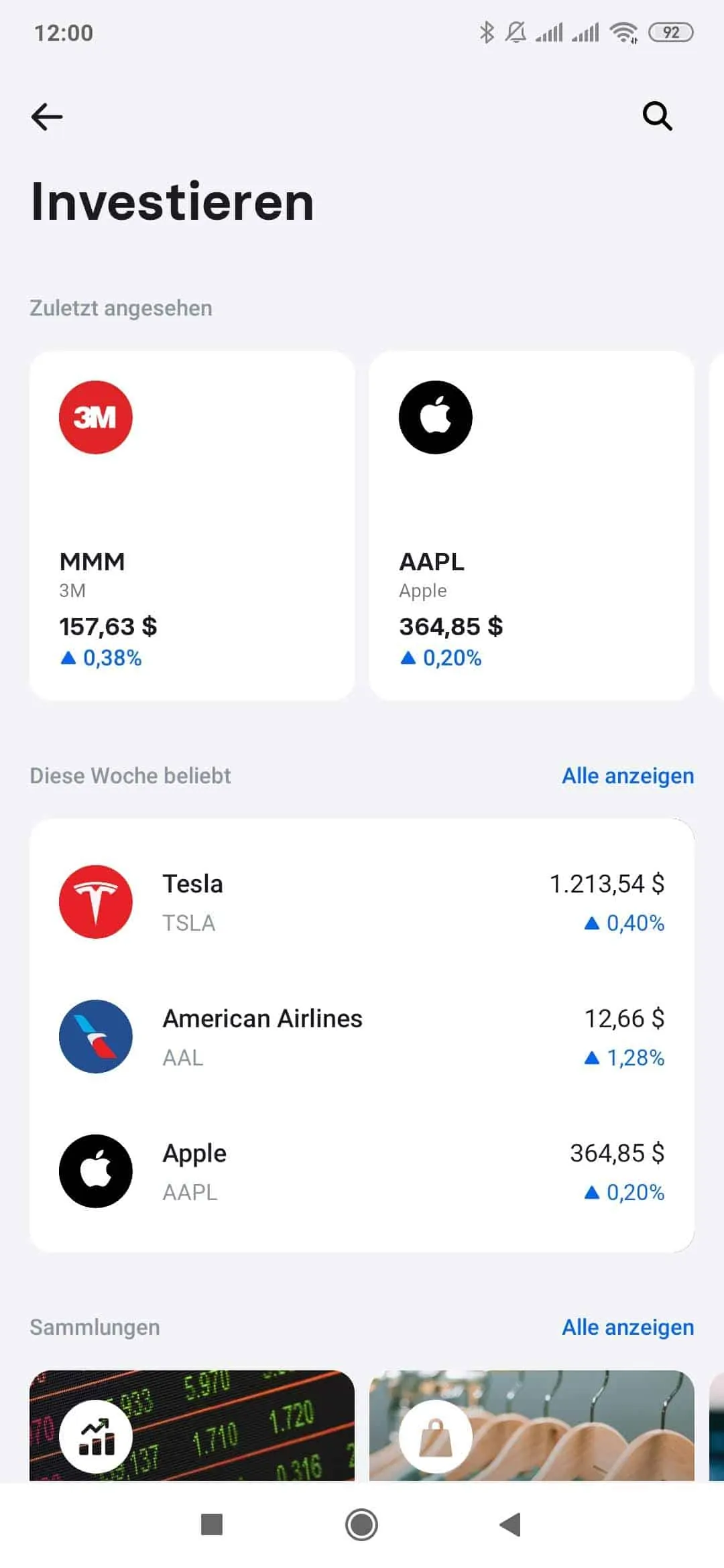Show all Sammlungen collections
This screenshot has height=1568, width=724.
pos(627,1327)
